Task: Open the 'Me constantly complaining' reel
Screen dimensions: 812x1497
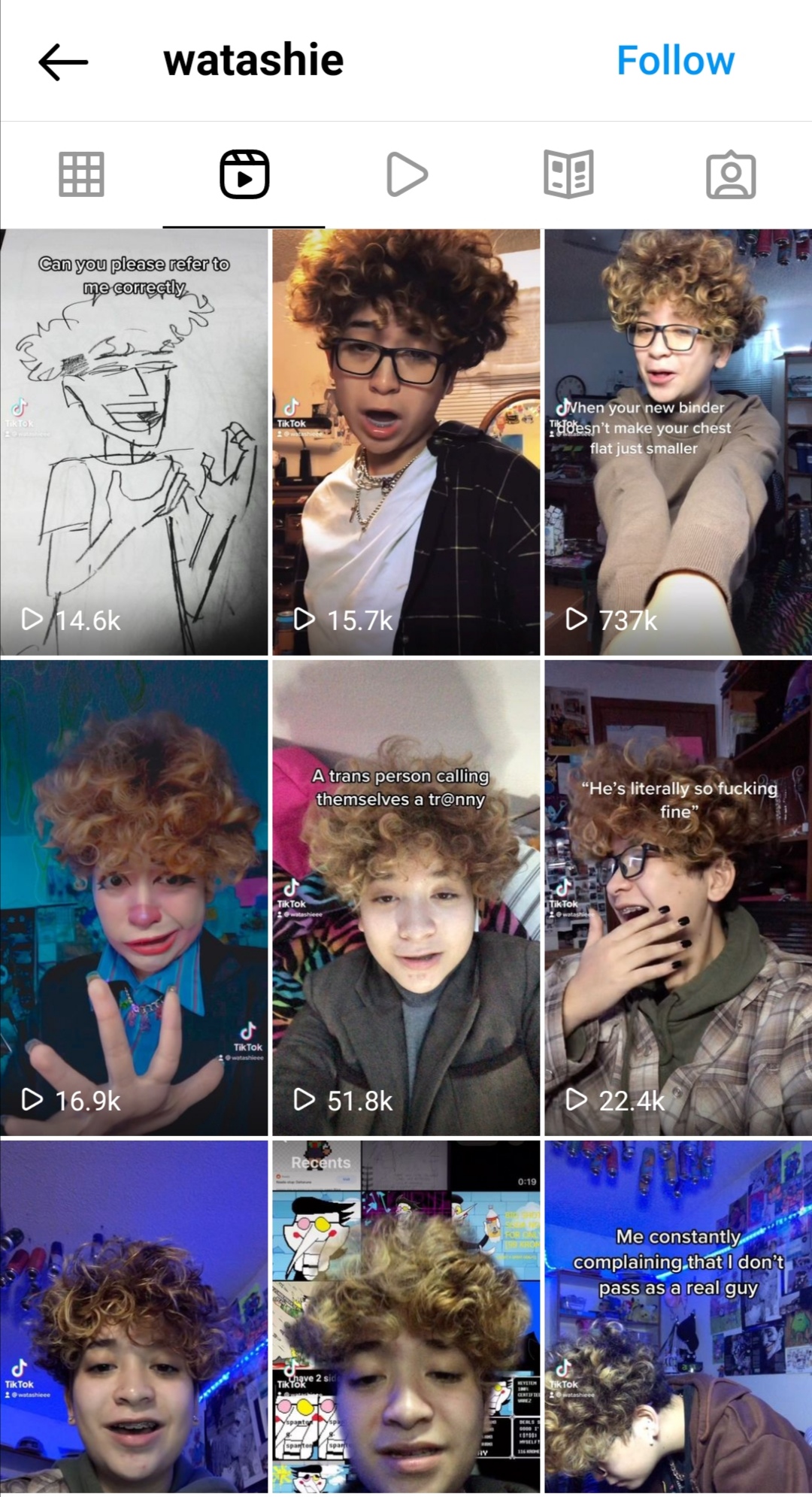Action: click(678, 1317)
